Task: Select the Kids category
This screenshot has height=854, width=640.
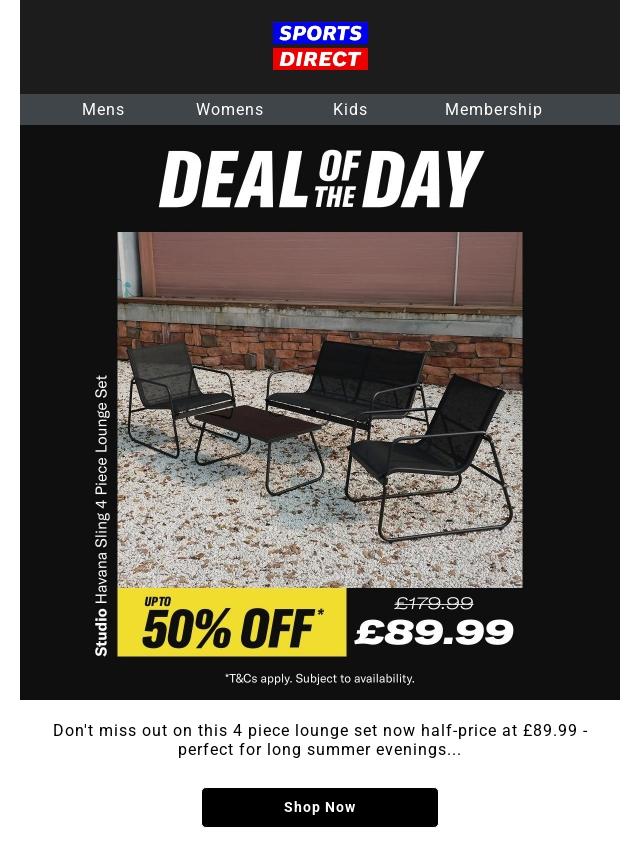Action: [x=350, y=110]
